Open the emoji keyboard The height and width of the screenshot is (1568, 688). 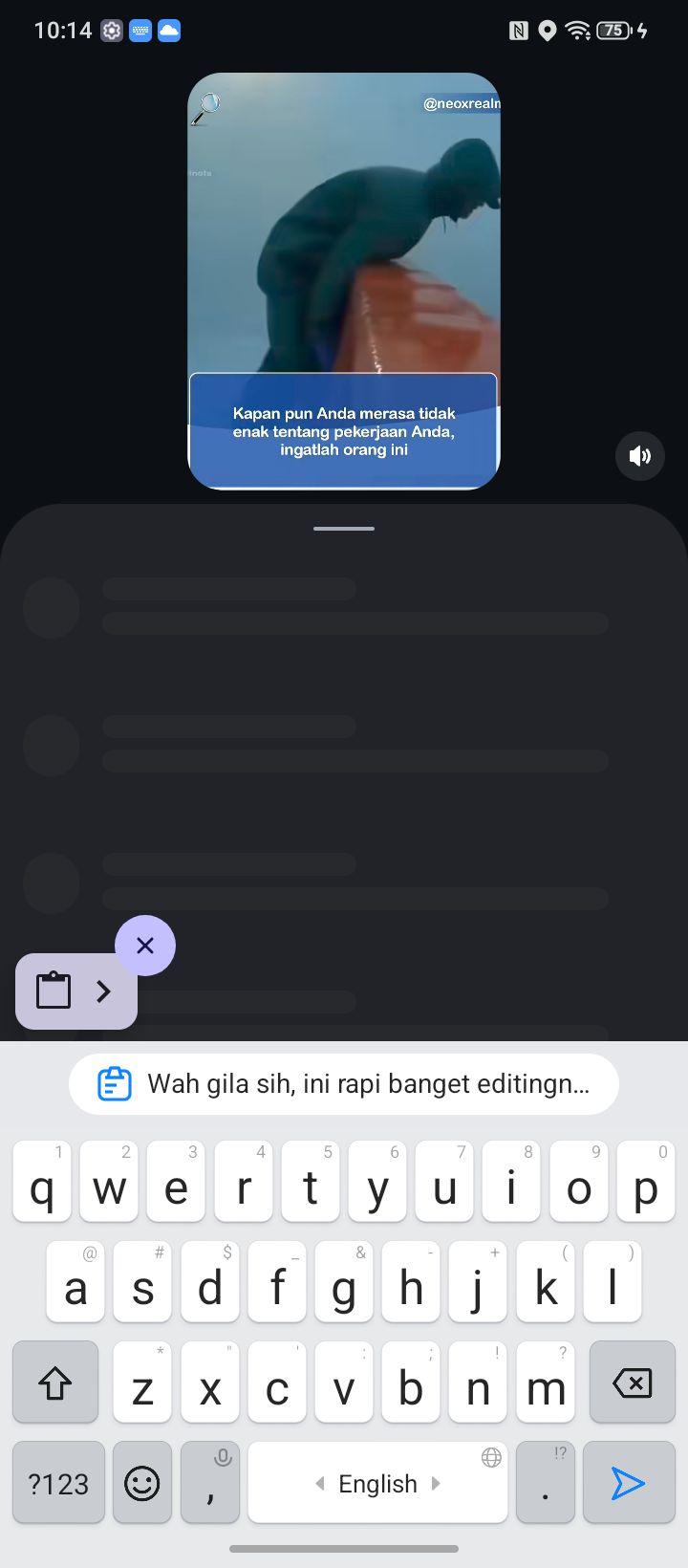click(x=142, y=1483)
